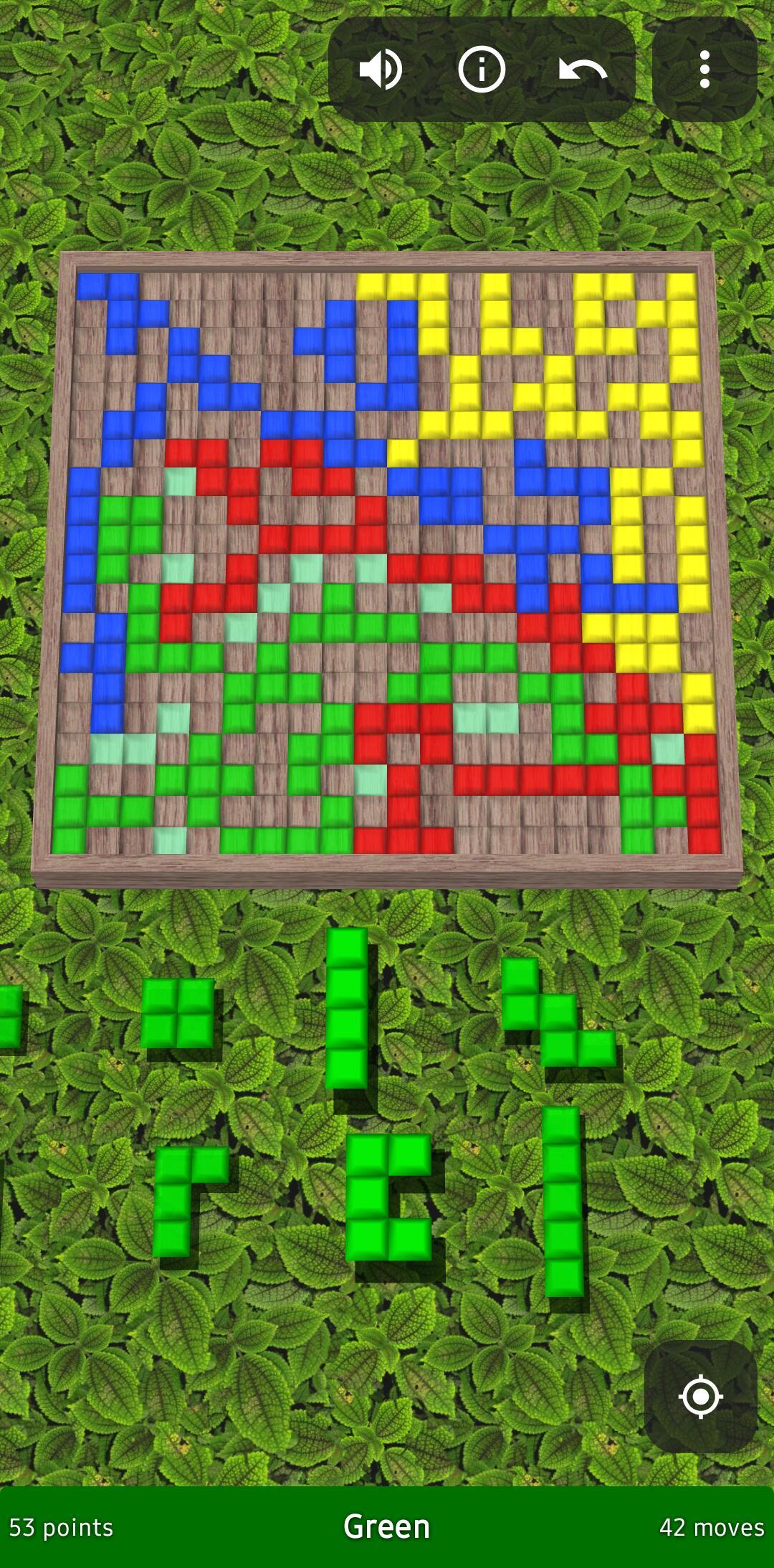Open the game info button
Screen dimensions: 774x1568
pos(482,70)
